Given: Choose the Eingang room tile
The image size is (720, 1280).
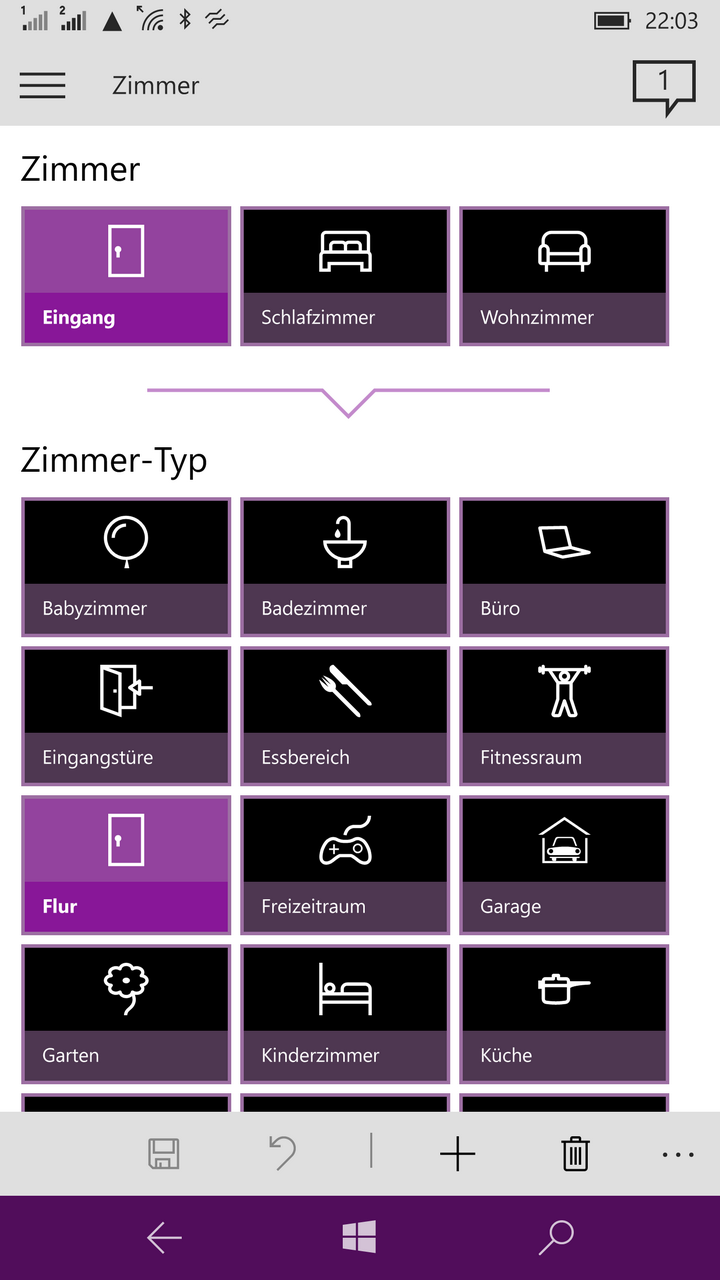Looking at the screenshot, I should (x=126, y=277).
